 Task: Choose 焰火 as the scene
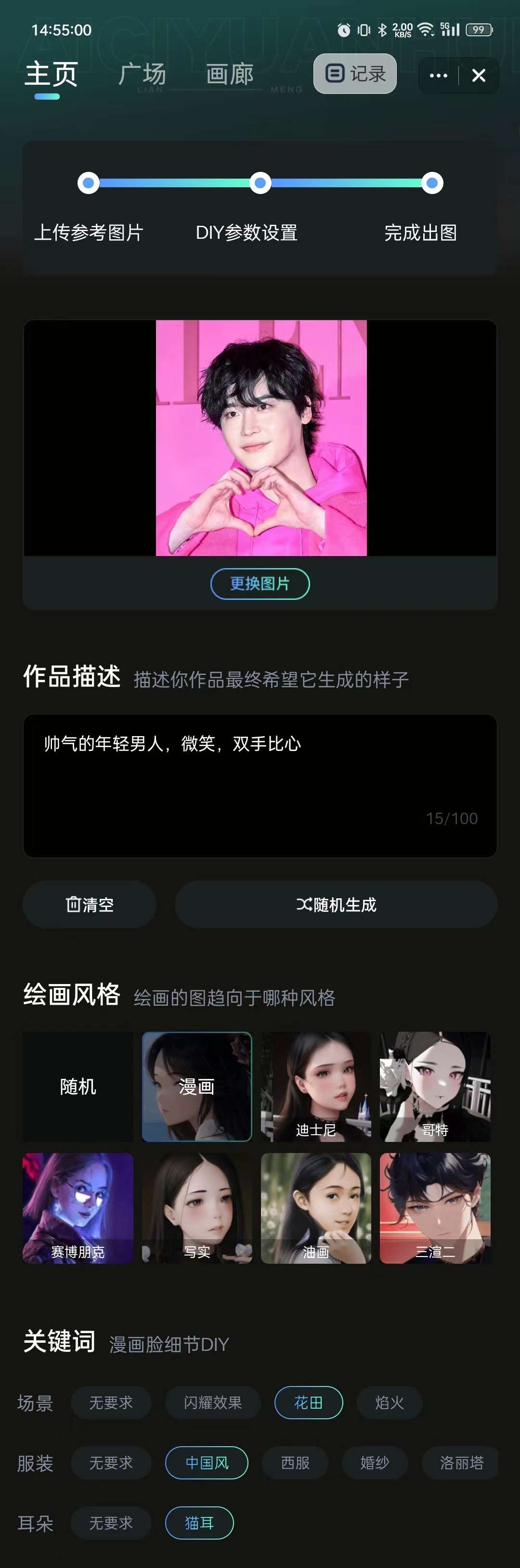click(x=389, y=1402)
